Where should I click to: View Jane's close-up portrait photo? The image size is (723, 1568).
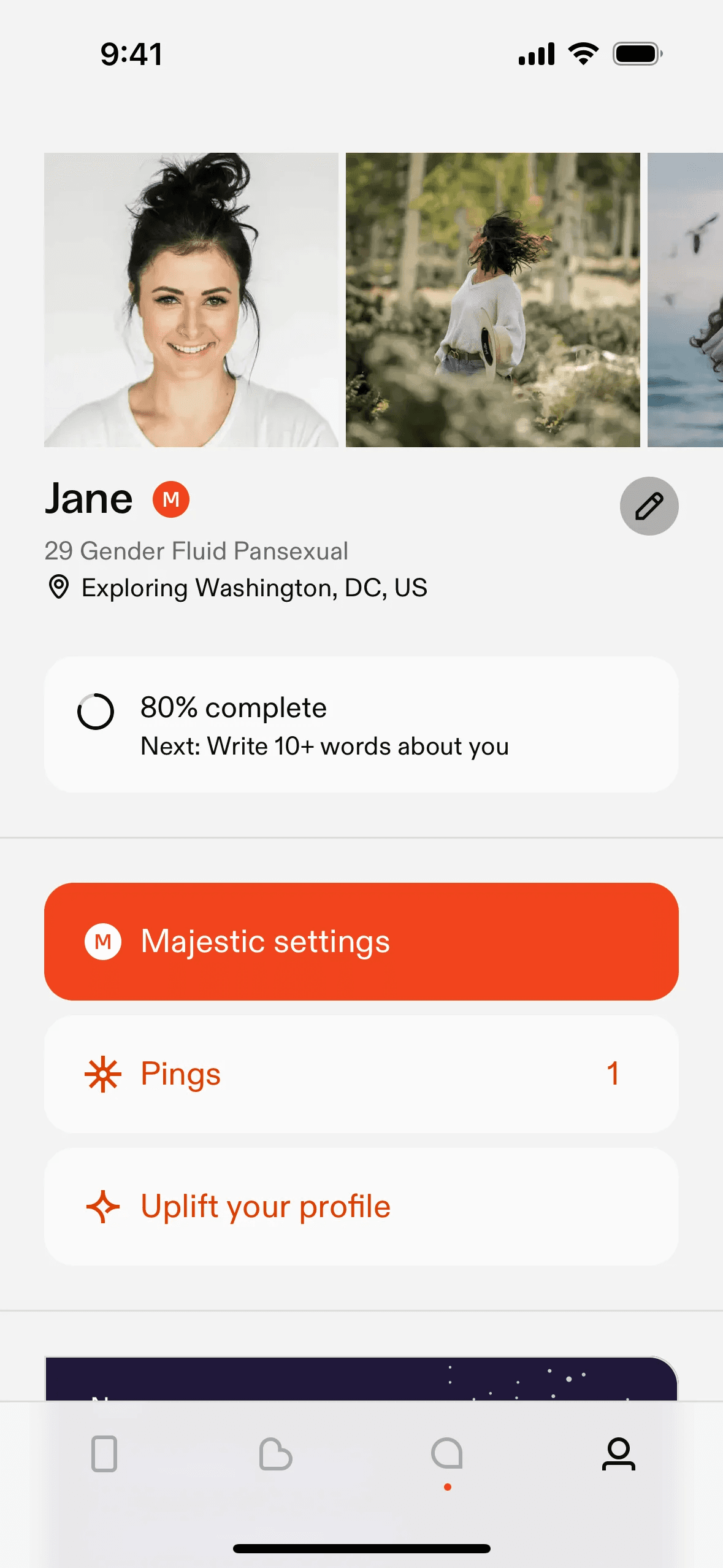(191, 300)
